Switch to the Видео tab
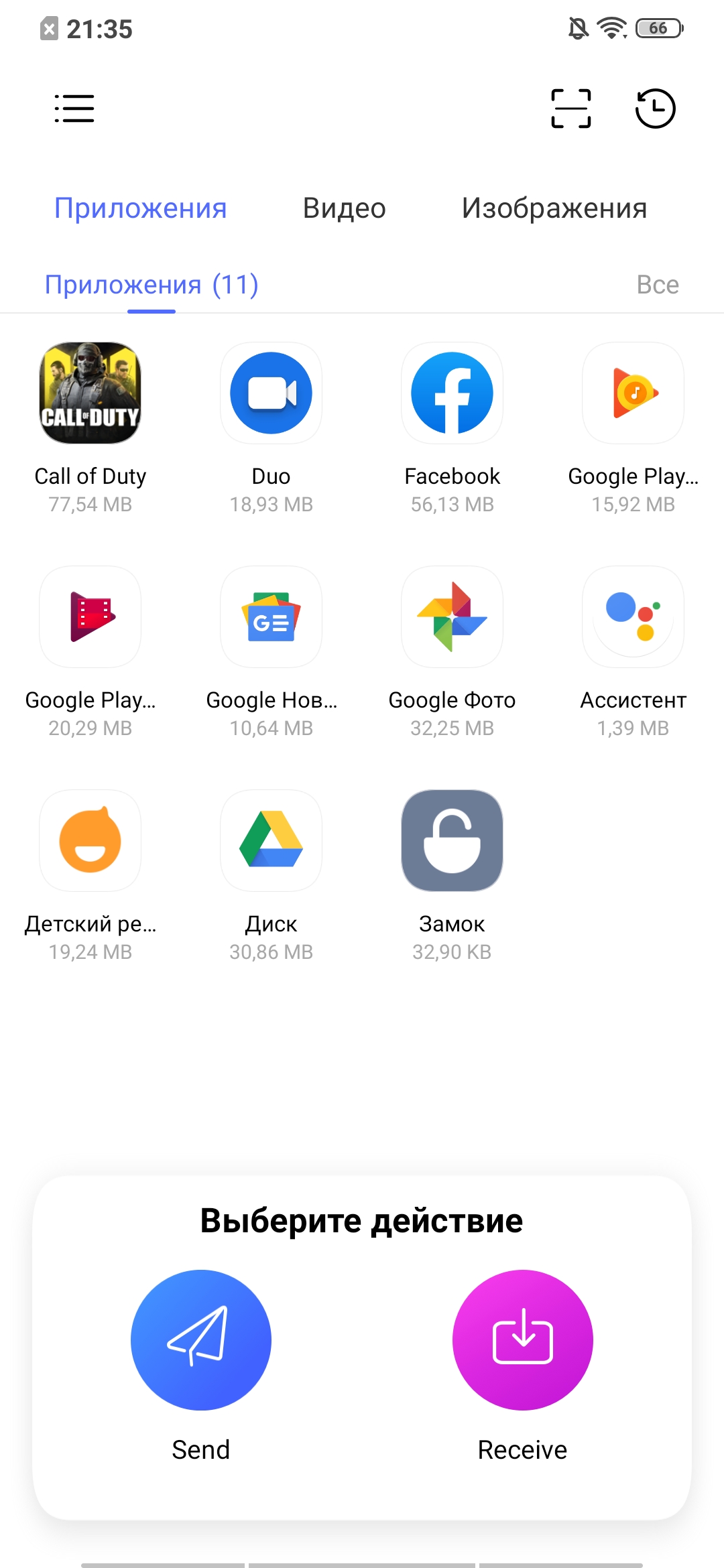The width and height of the screenshot is (724, 1568). [x=344, y=208]
